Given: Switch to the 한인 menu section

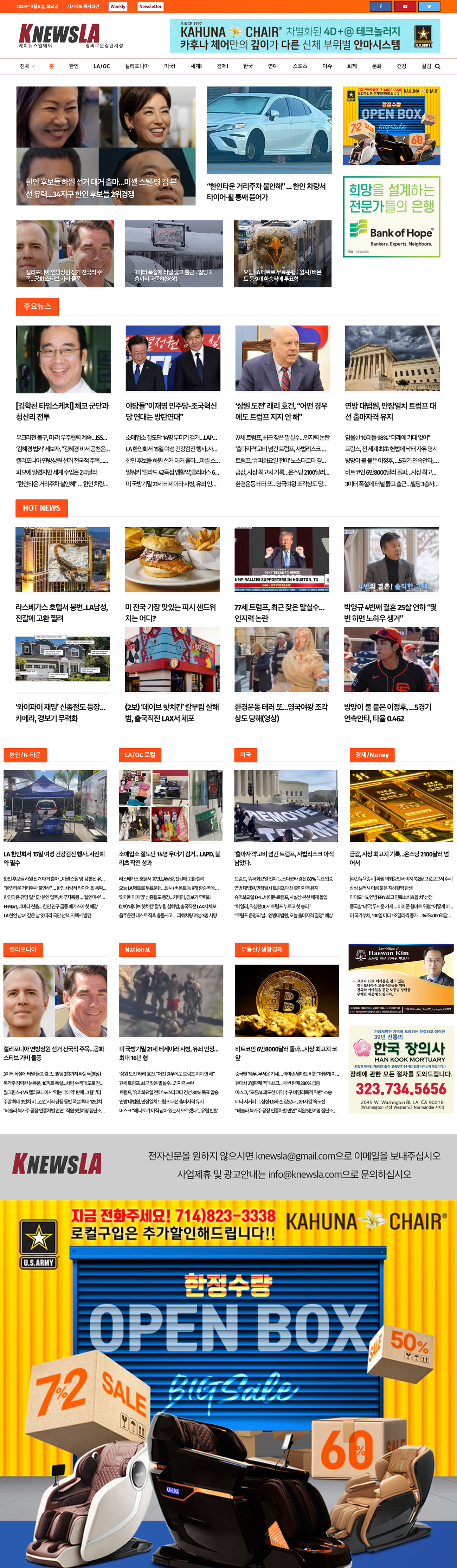Looking at the screenshot, I should pos(74,66).
